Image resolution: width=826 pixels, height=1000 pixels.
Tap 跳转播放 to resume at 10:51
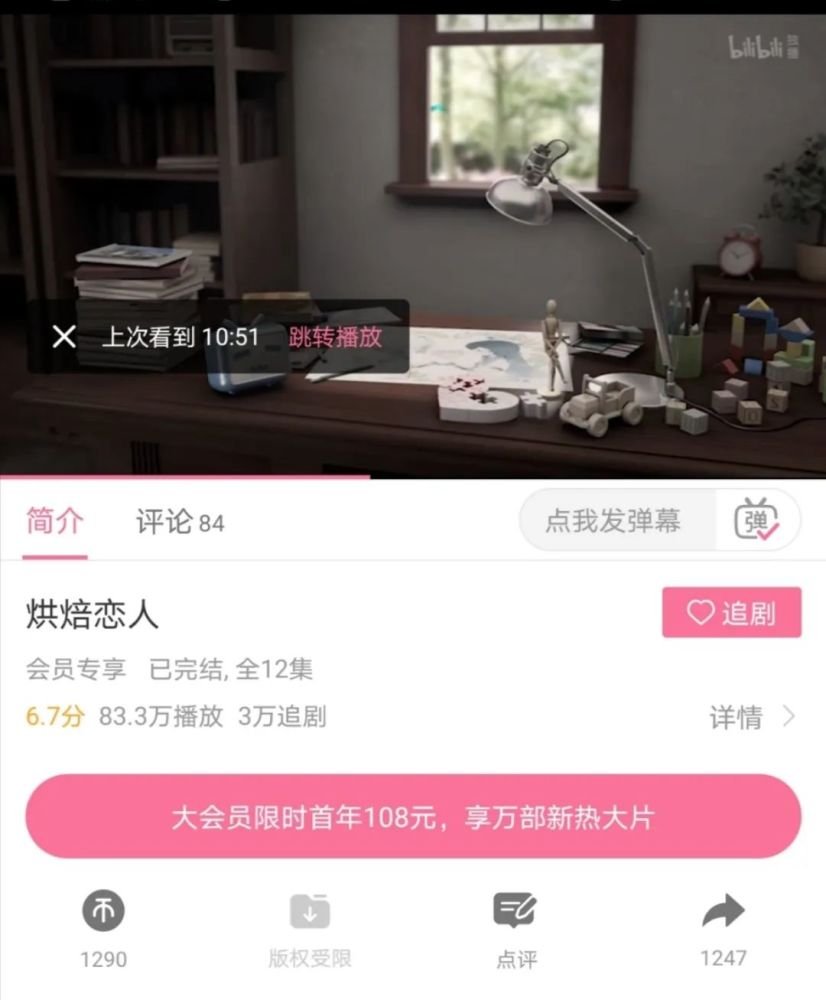tap(335, 337)
